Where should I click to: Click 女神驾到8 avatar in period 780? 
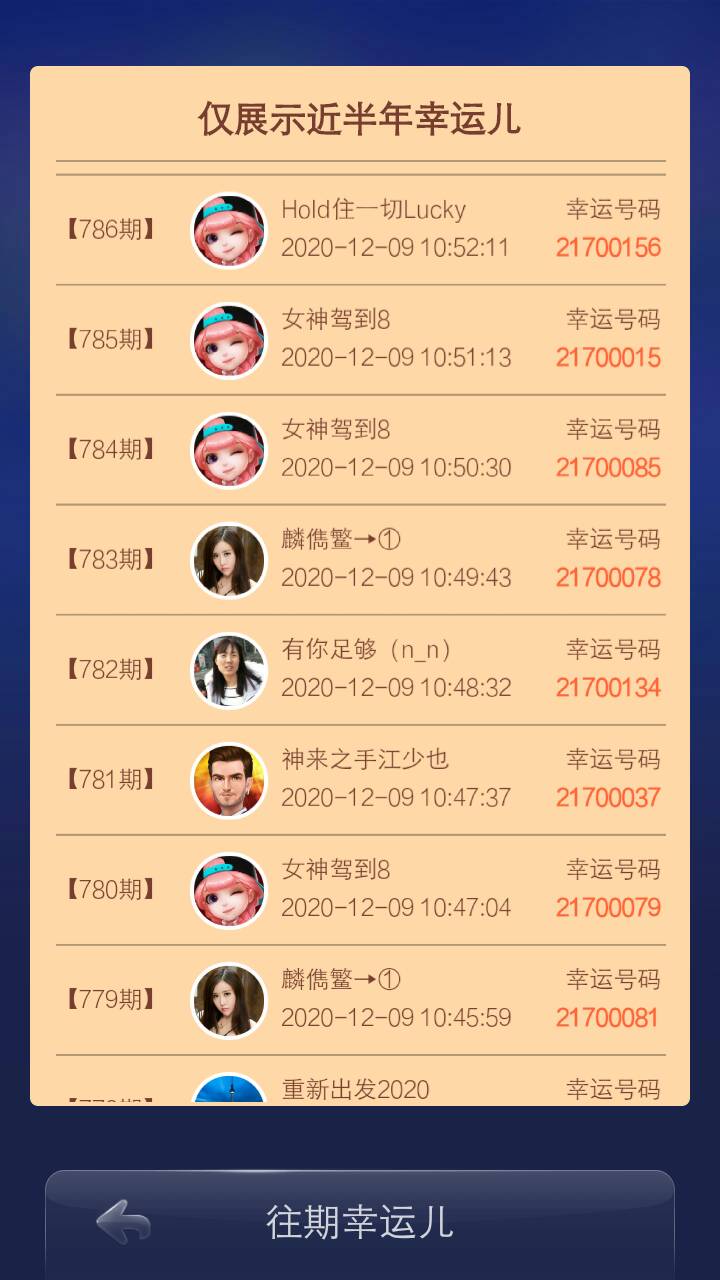(x=229, y=890)
